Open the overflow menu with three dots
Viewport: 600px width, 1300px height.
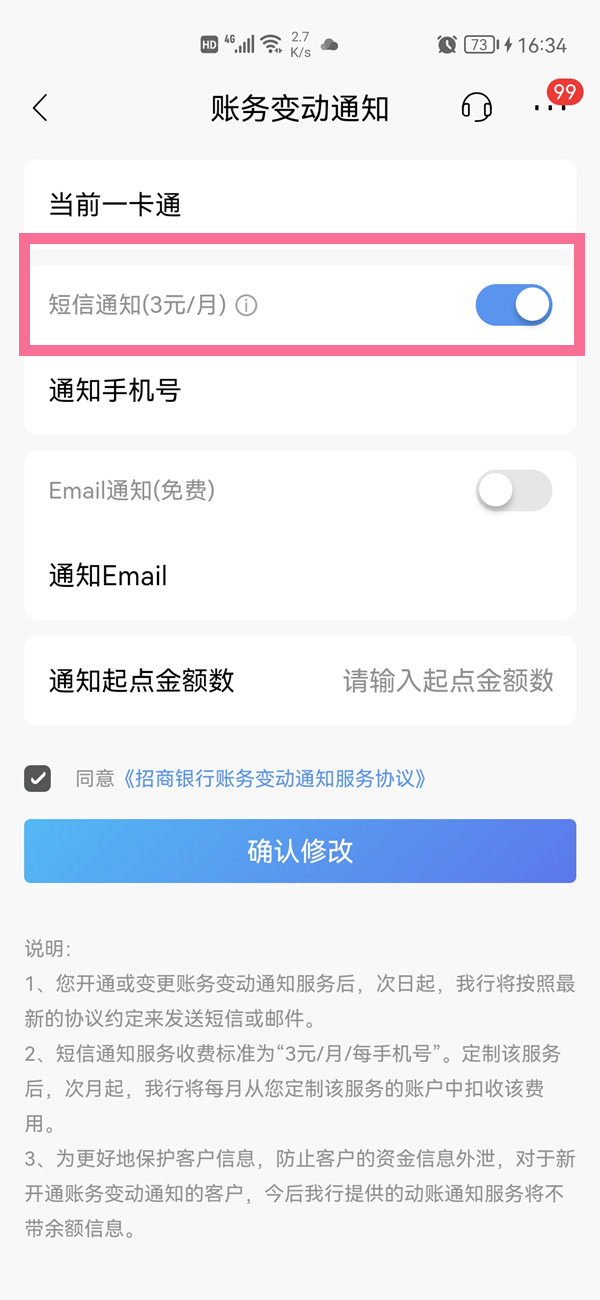click(549, 108)
